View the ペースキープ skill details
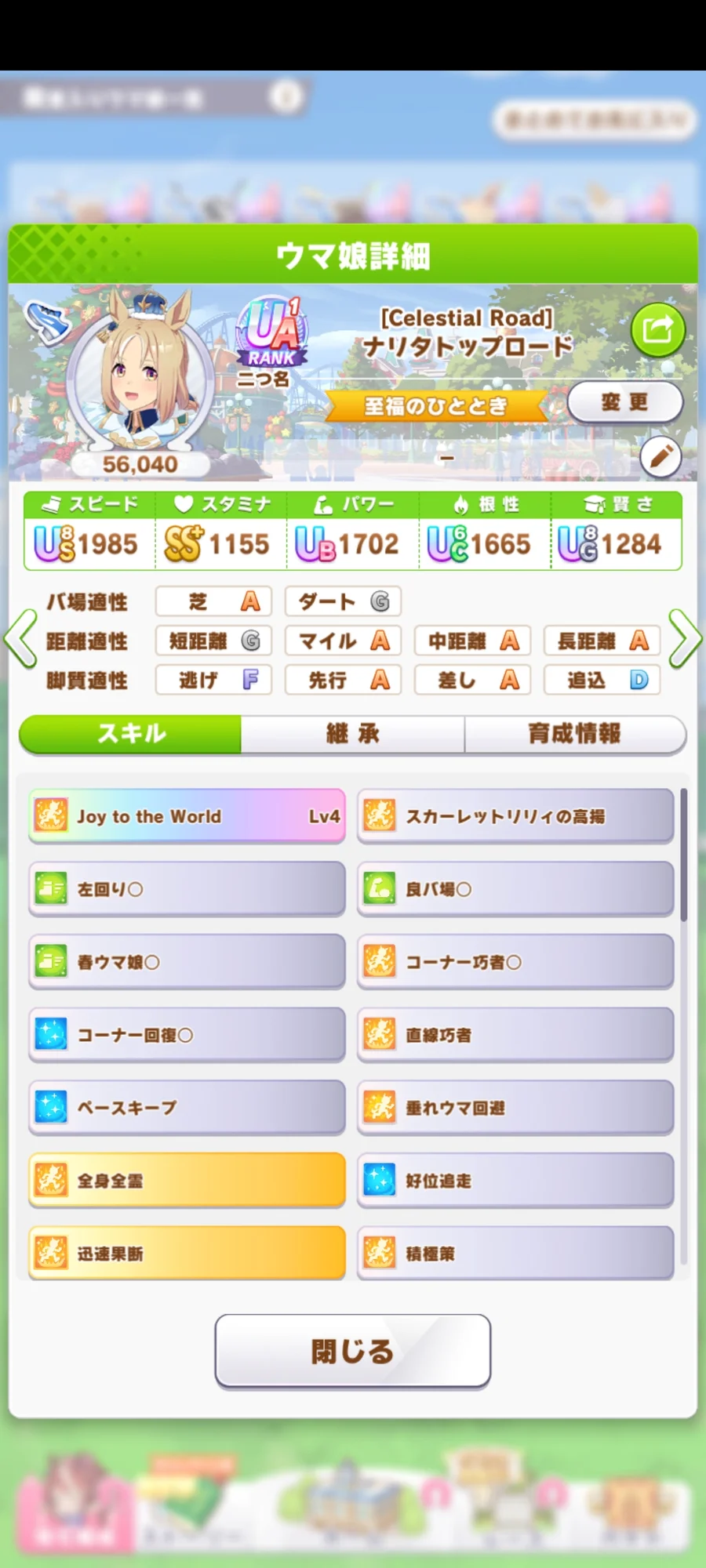 pos(187,1108)
